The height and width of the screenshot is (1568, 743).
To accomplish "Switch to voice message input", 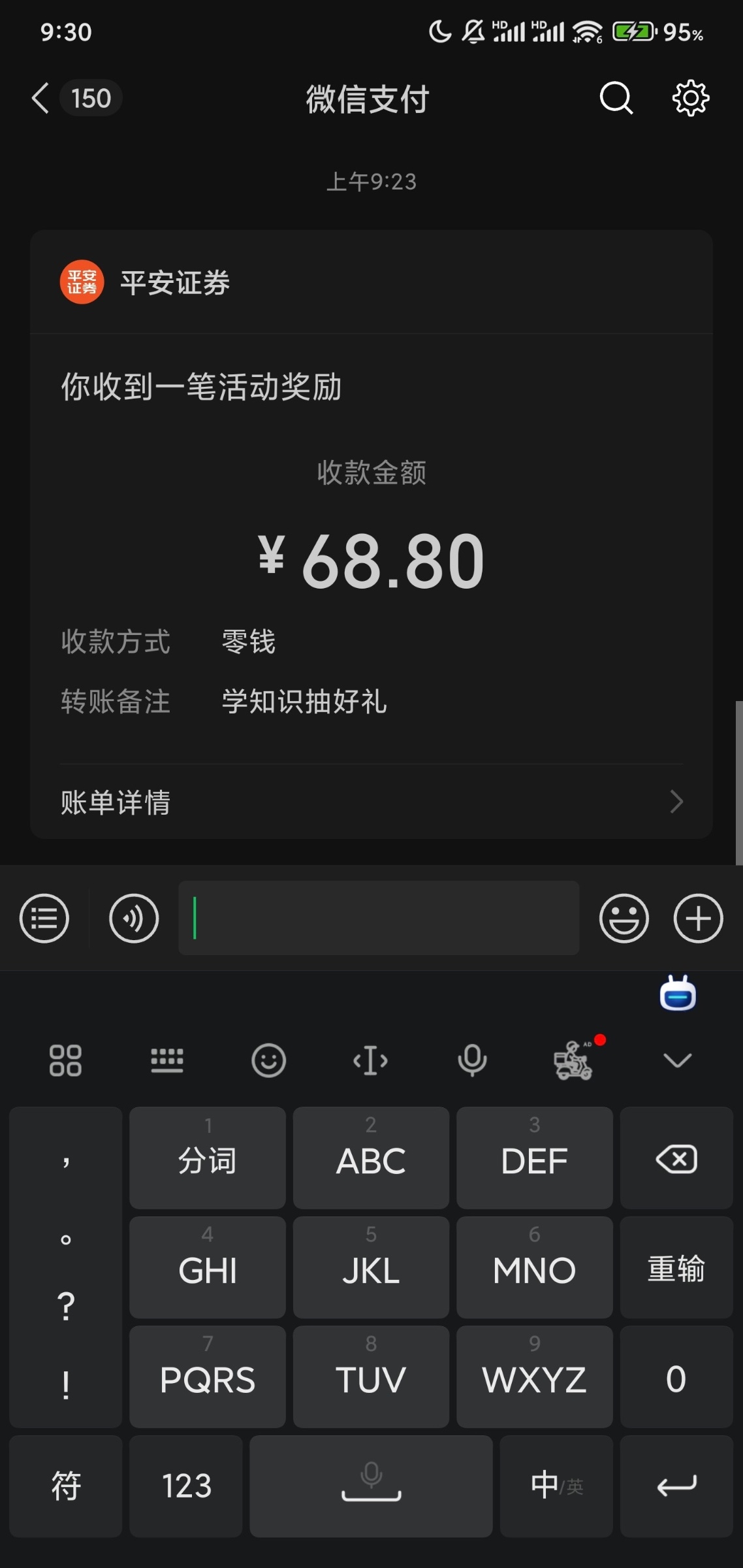I will [134, 918].
